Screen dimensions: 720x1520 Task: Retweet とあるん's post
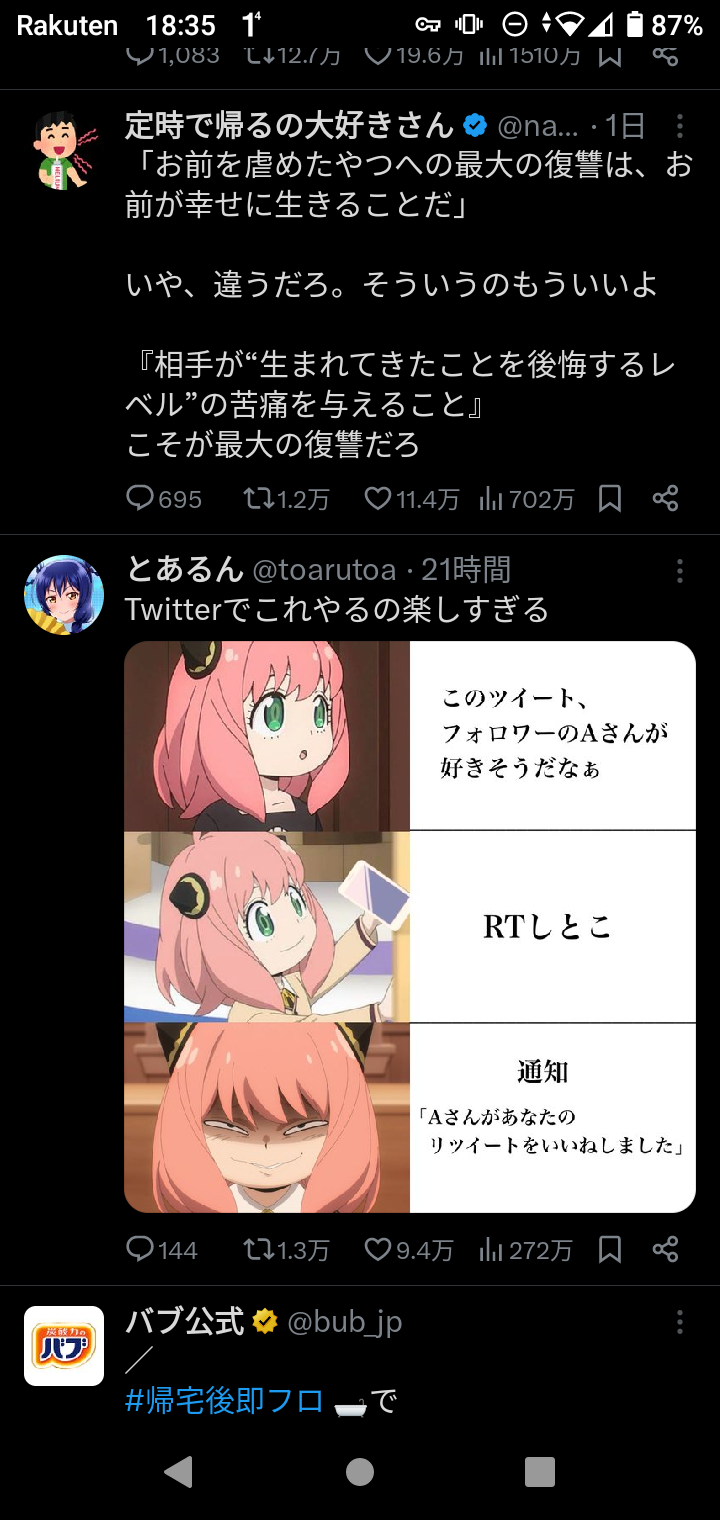(286, 1249)
